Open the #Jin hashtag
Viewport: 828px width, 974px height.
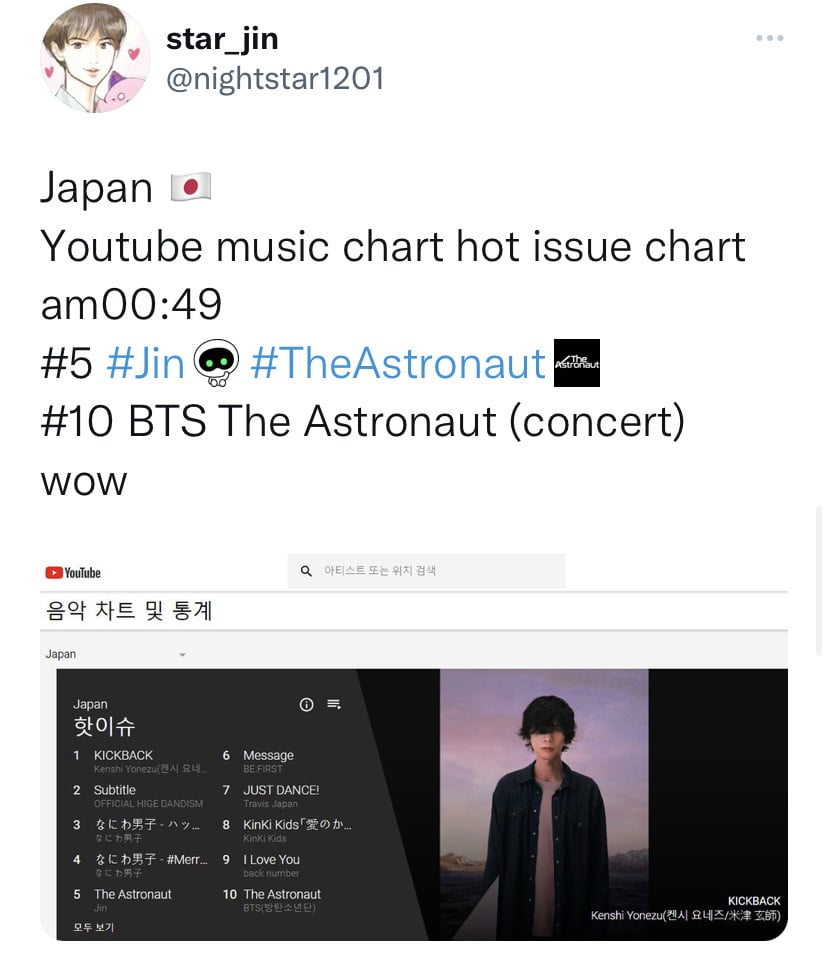(145, 363)
